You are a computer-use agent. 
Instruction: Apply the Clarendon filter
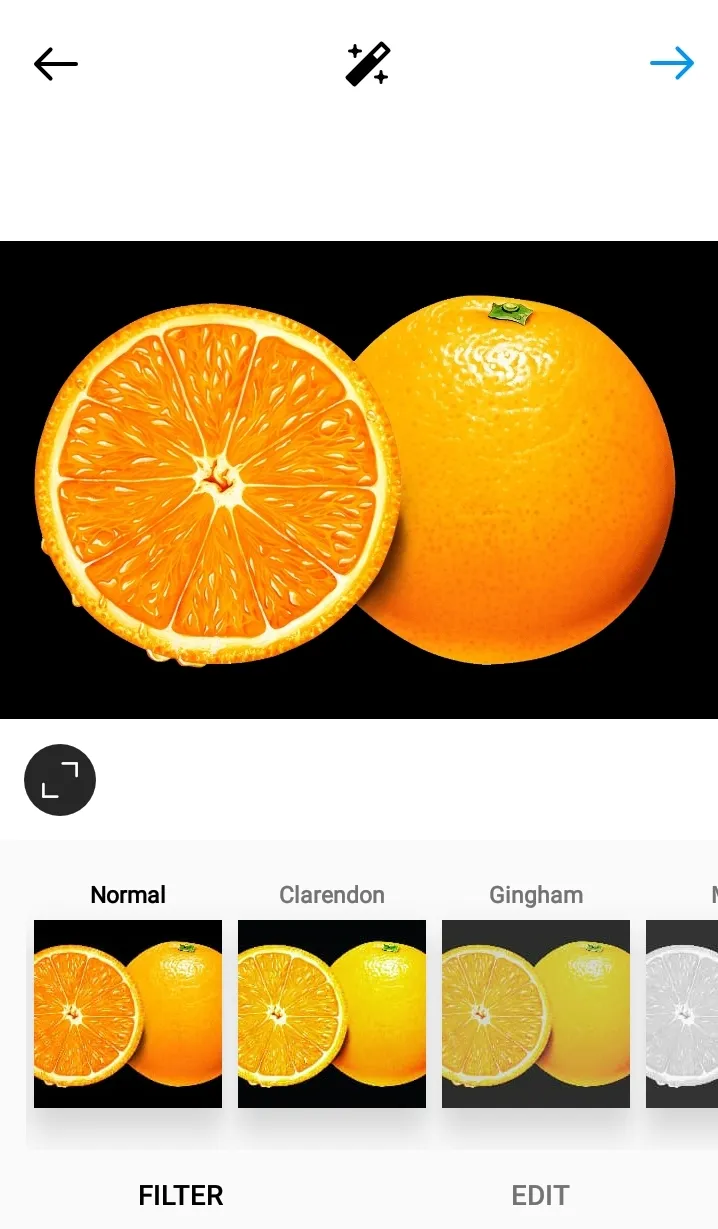pos(332,1013)
